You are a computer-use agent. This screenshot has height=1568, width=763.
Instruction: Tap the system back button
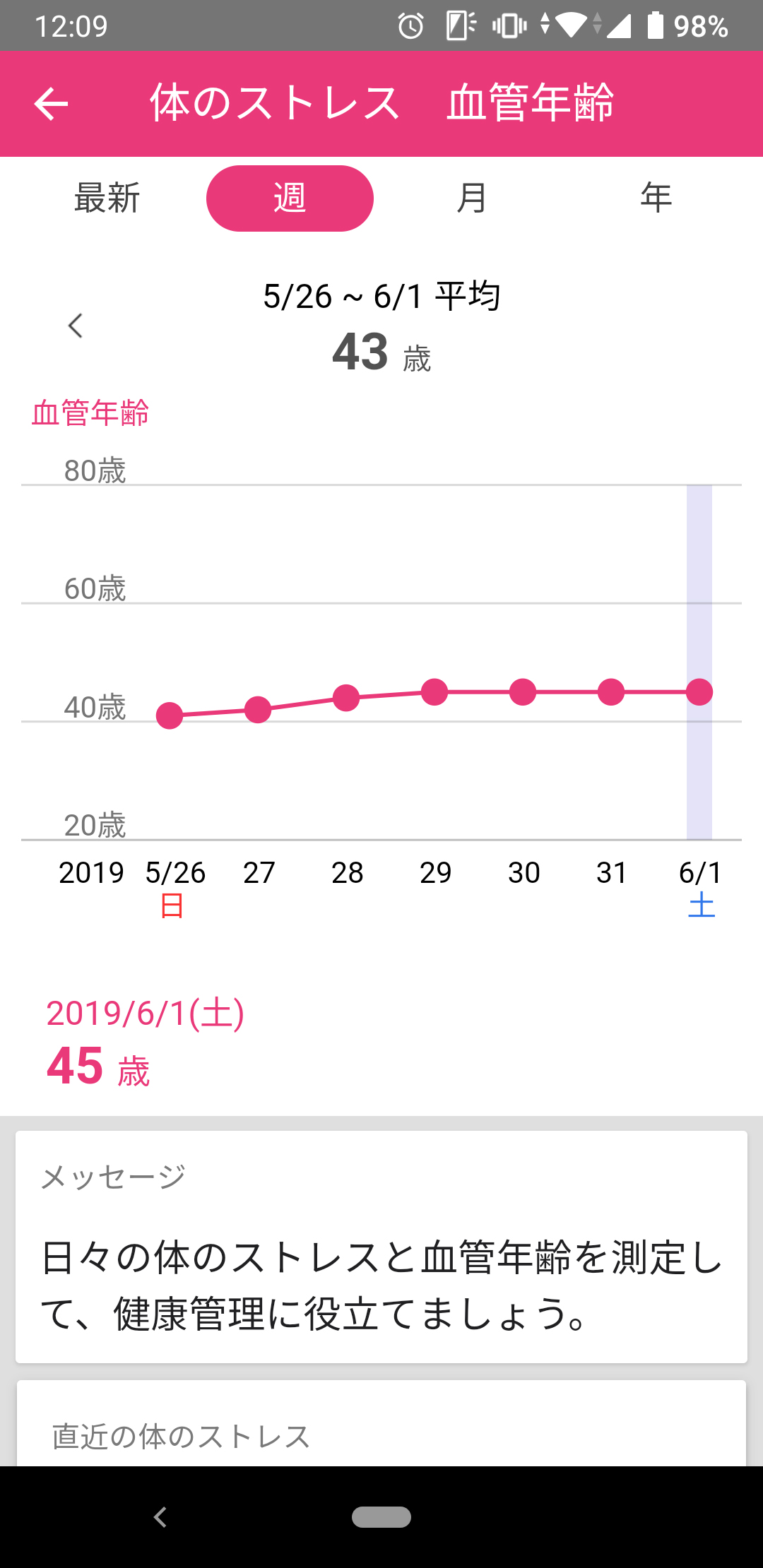tap(160, 1516)
